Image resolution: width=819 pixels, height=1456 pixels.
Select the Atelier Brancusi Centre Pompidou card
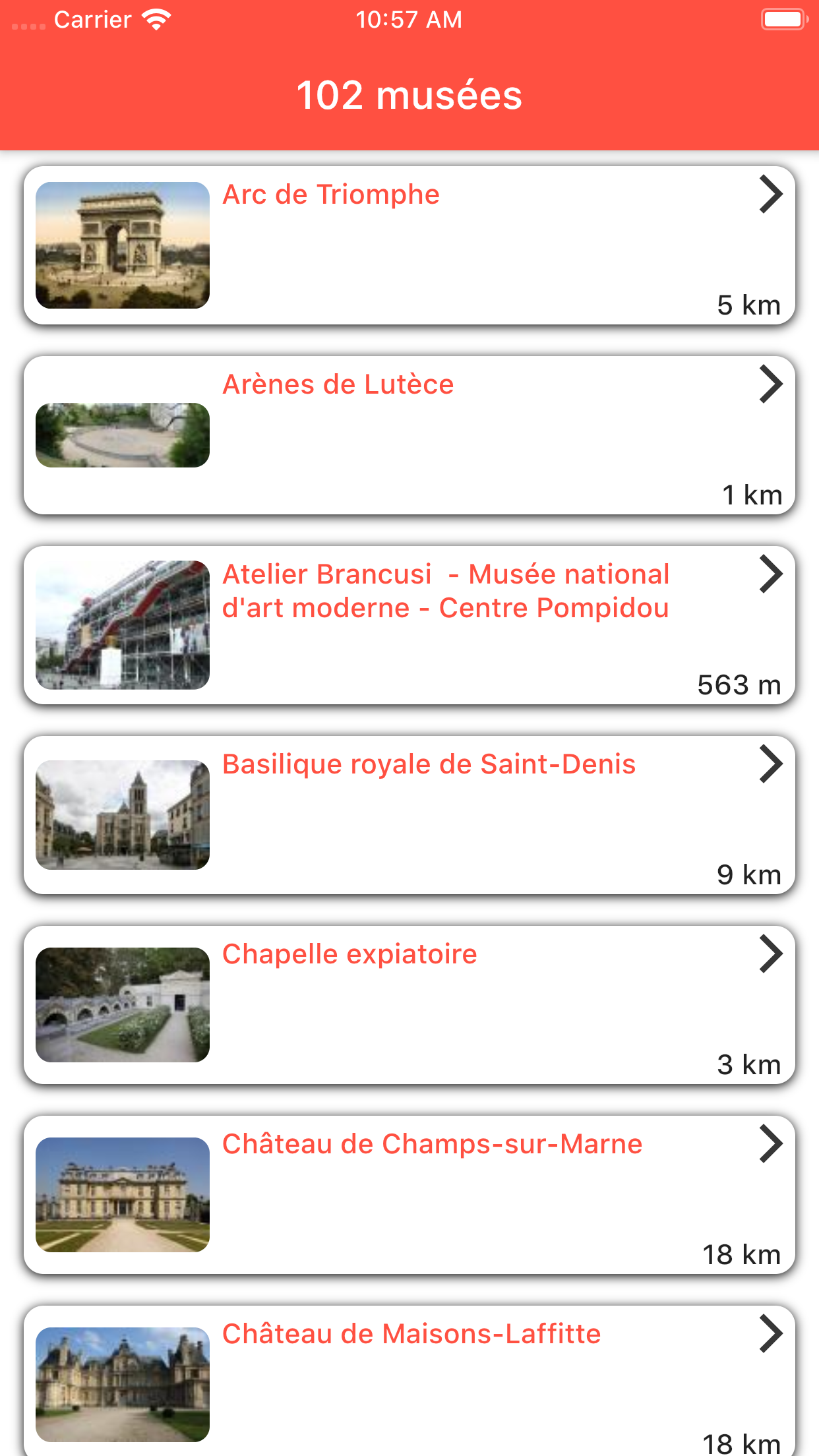coord(409,625)
